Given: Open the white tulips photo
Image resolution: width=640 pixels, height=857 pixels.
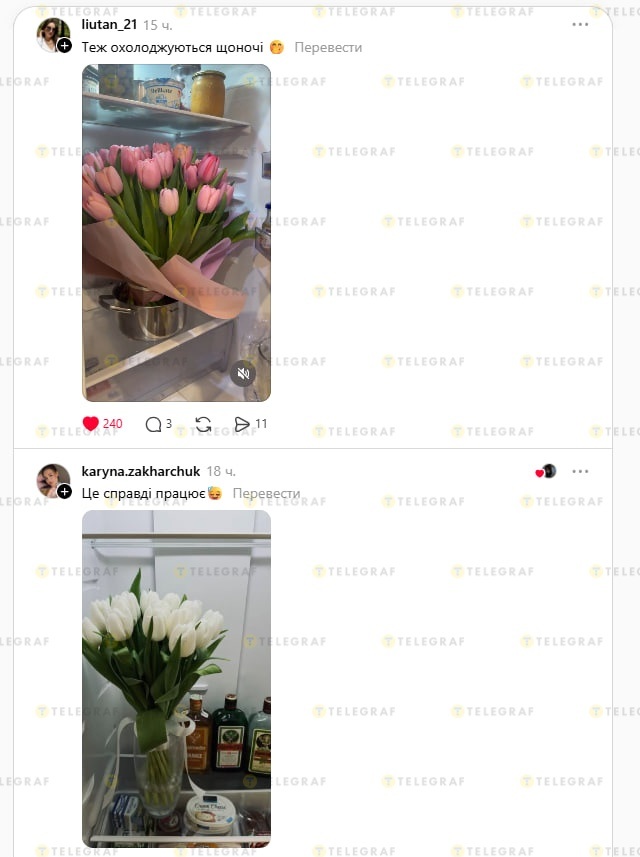Looking at the screenshot, I should 176,670.
